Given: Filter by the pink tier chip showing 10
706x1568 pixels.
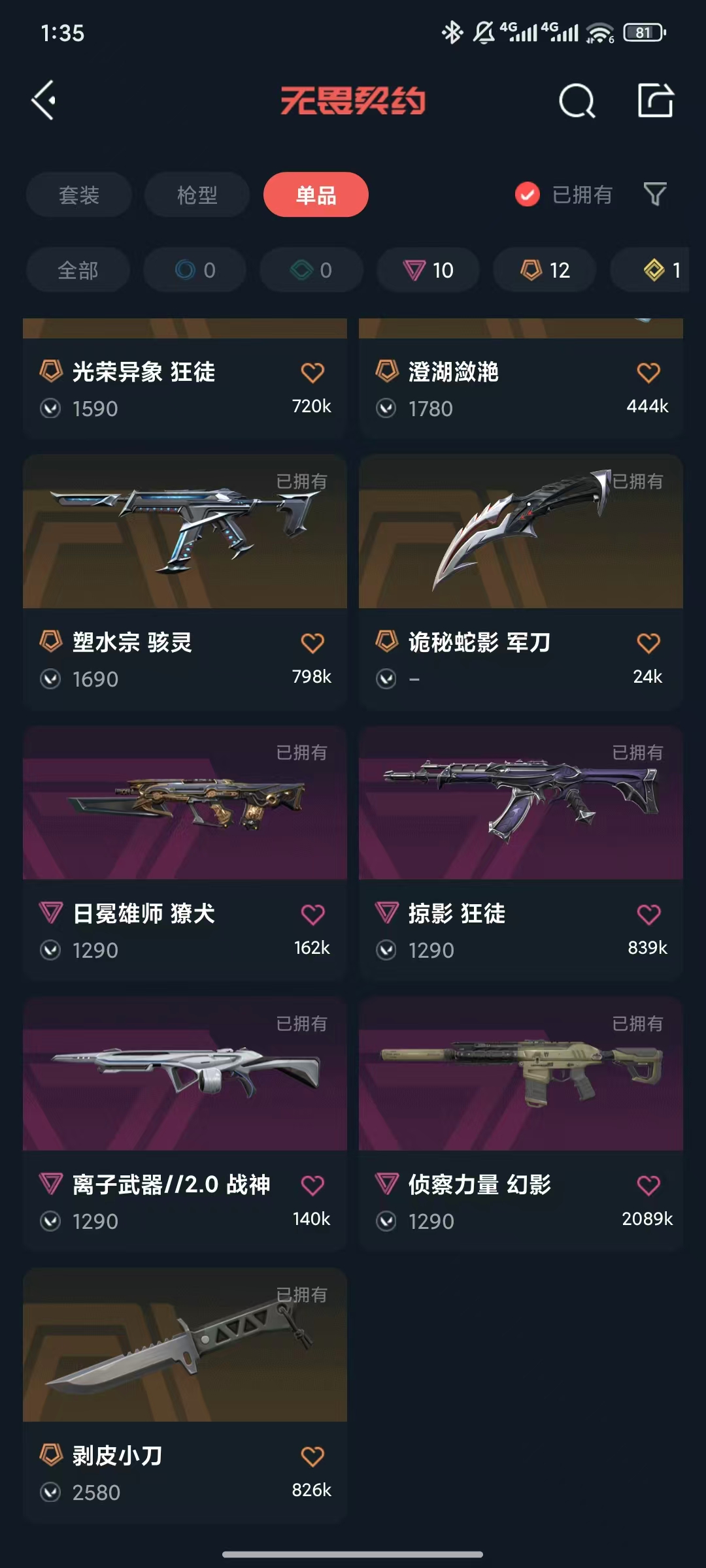Looking at the screenshot, I should tap(428, 270).
